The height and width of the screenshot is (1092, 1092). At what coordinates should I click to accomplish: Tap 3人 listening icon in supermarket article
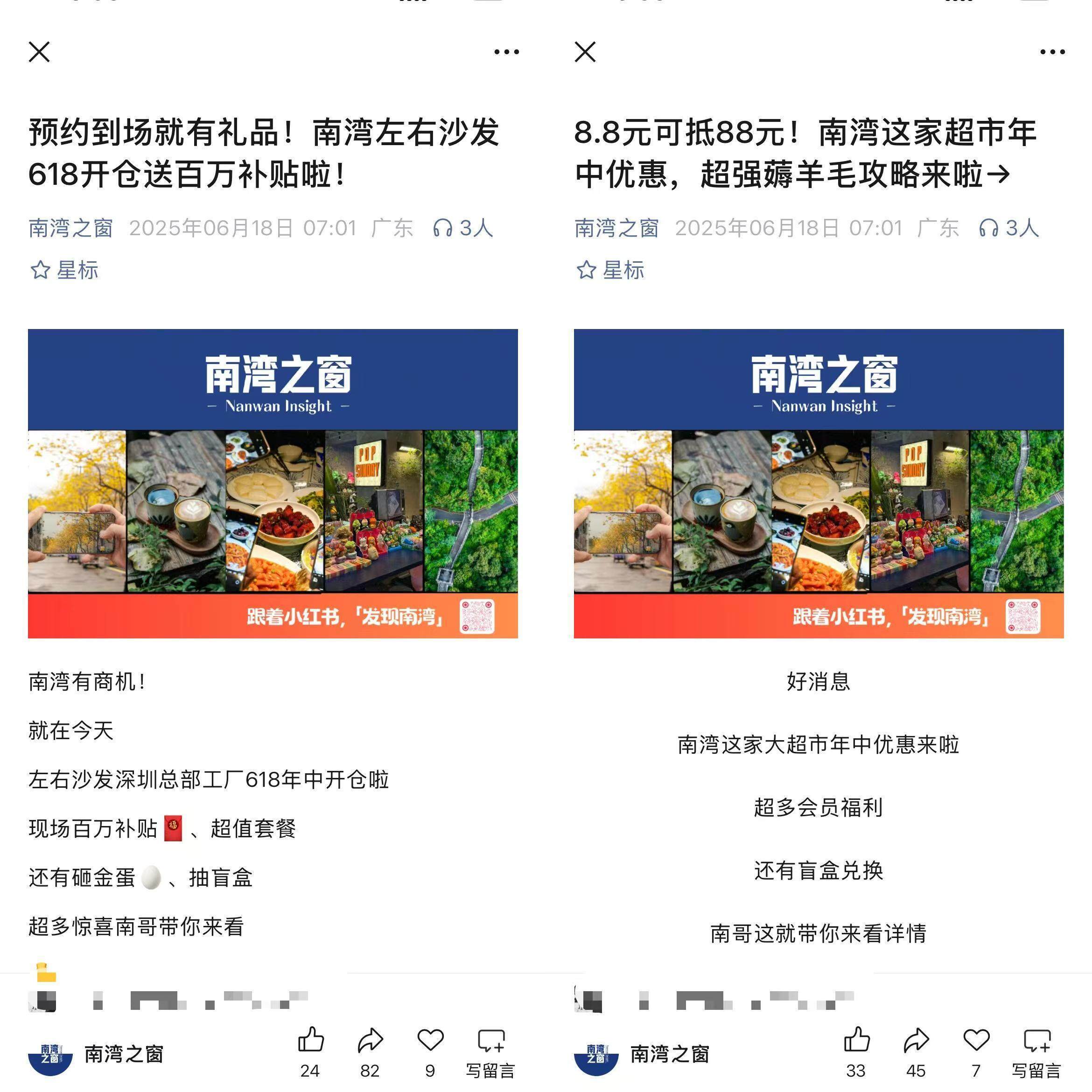coord(1008,228)
